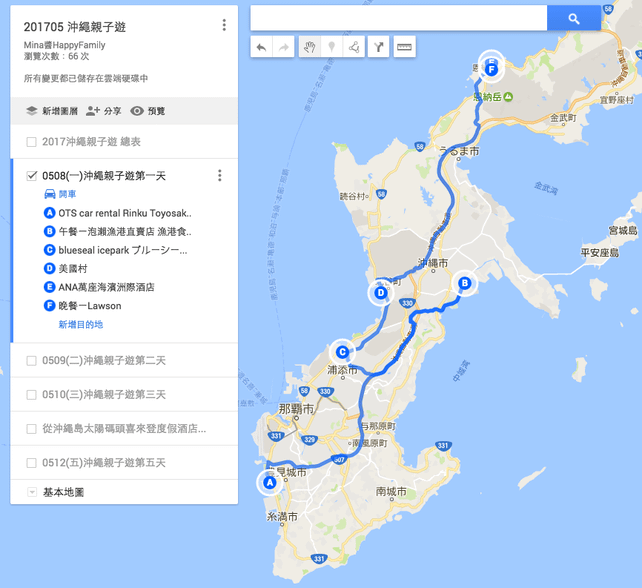642x588 pixels.
Task: Choose the draw line tool
Action: tap(354, 47)
